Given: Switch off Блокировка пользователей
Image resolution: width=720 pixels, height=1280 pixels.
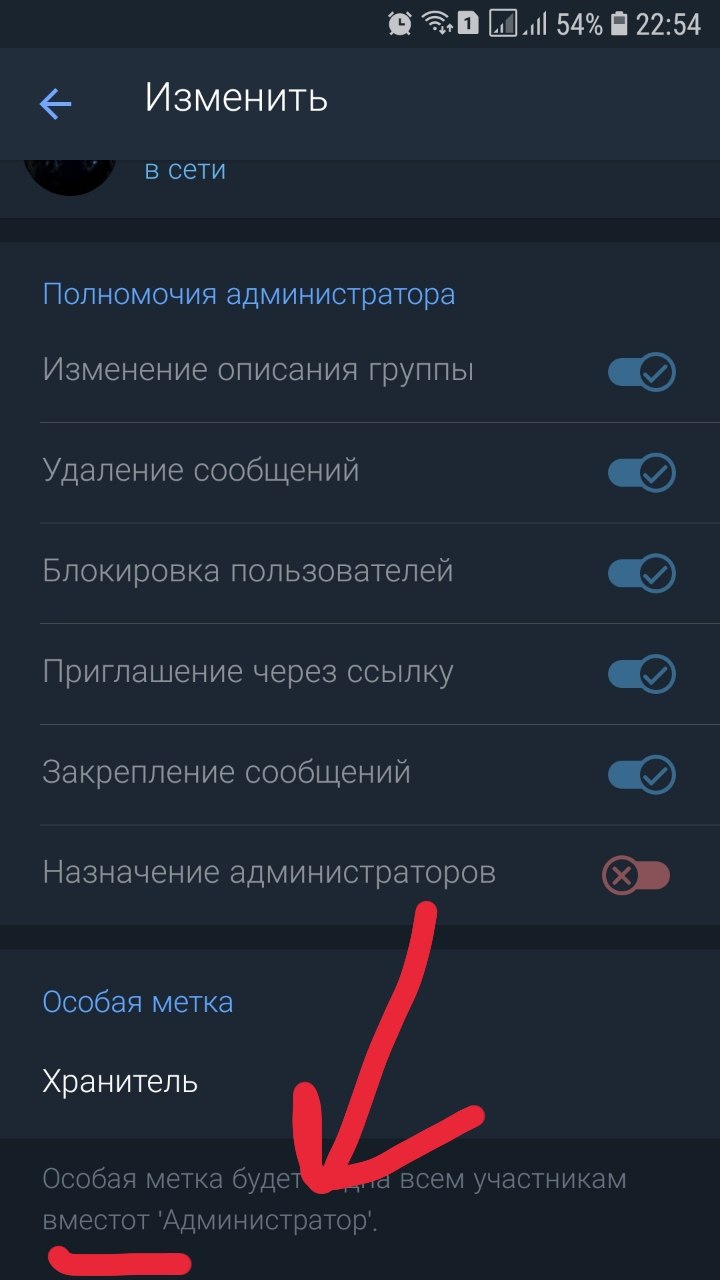Looking at the screenshot, I should [x=641, y=573].
